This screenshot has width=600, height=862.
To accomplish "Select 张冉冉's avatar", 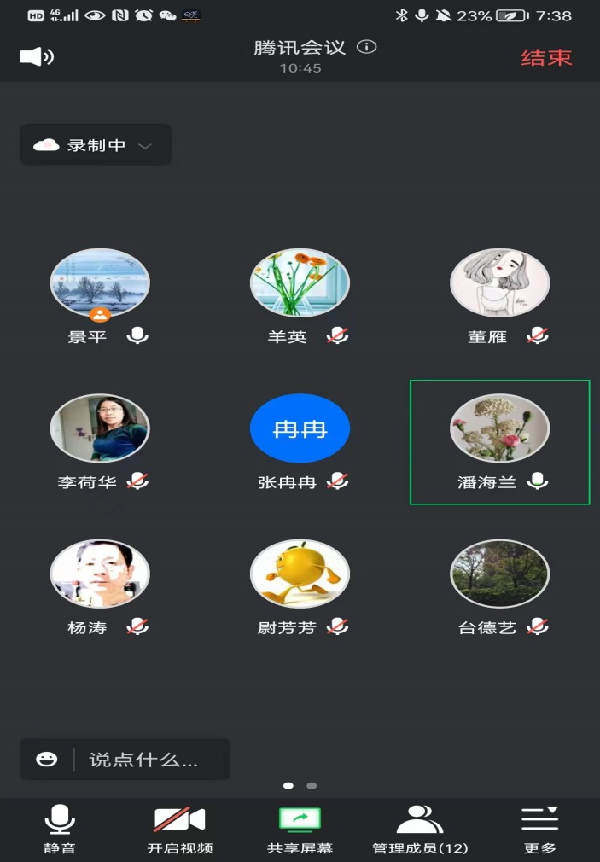I will pos(300,429).
